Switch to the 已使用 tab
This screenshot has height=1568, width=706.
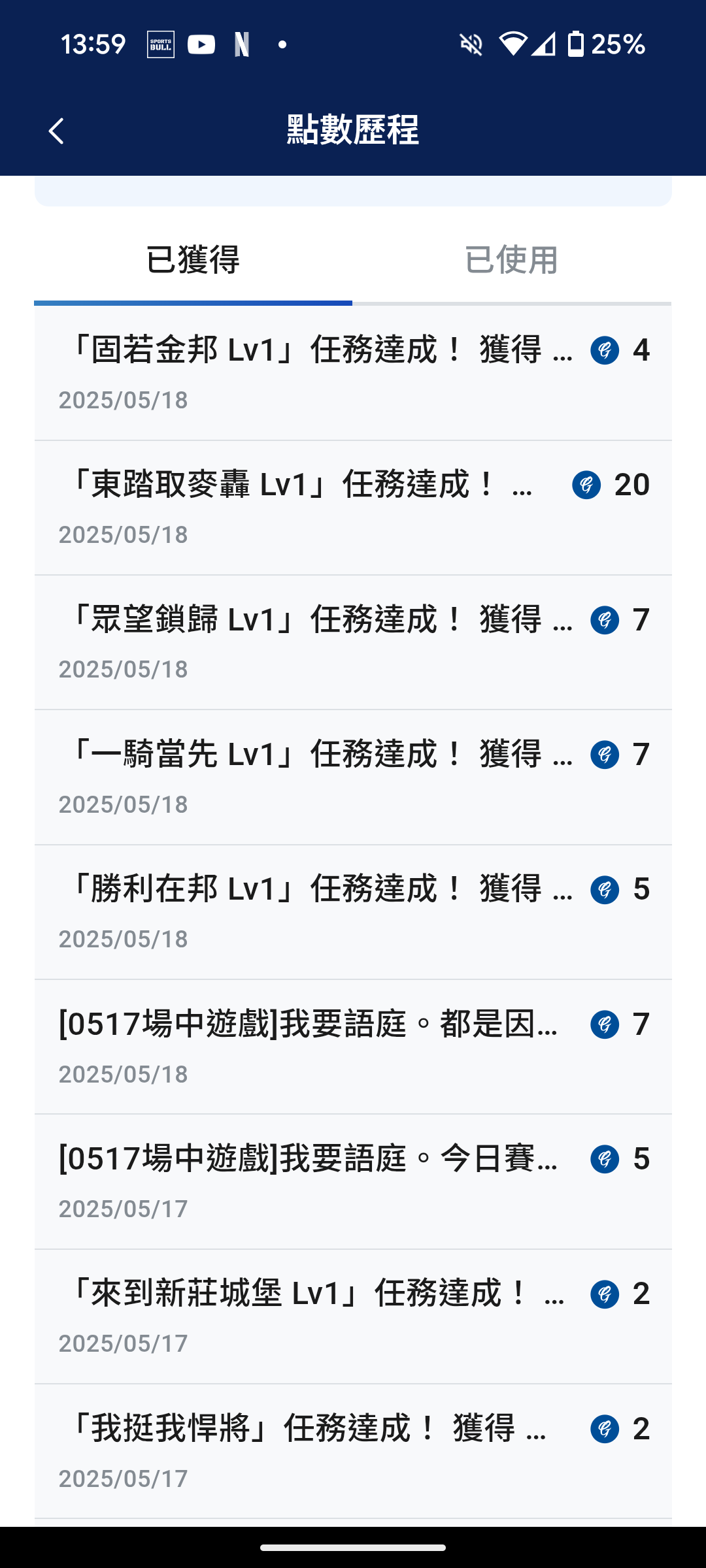[x=512, y=261]
